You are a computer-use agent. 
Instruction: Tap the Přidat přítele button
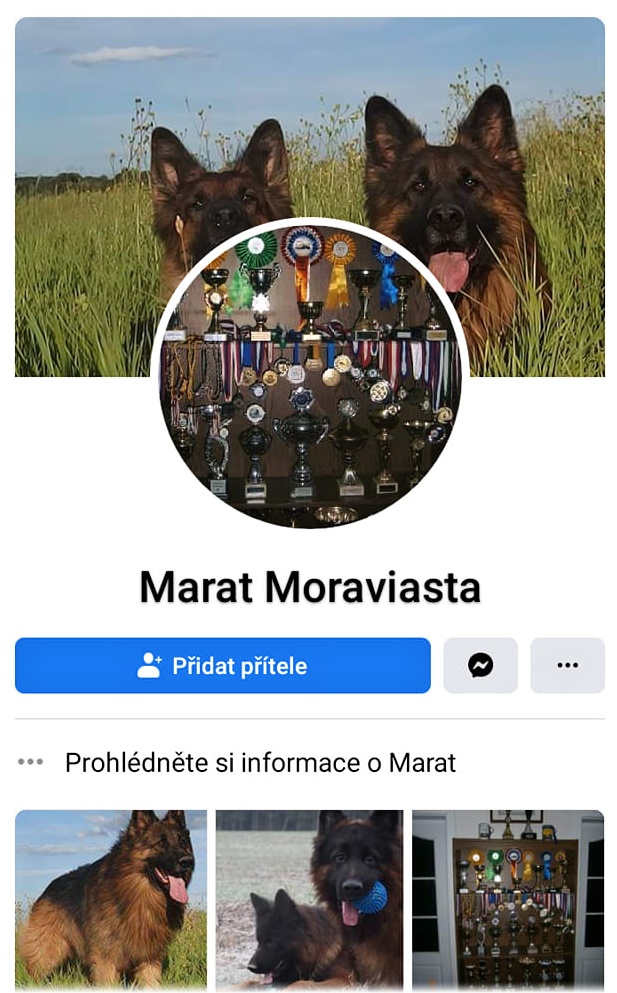[222, 666]
